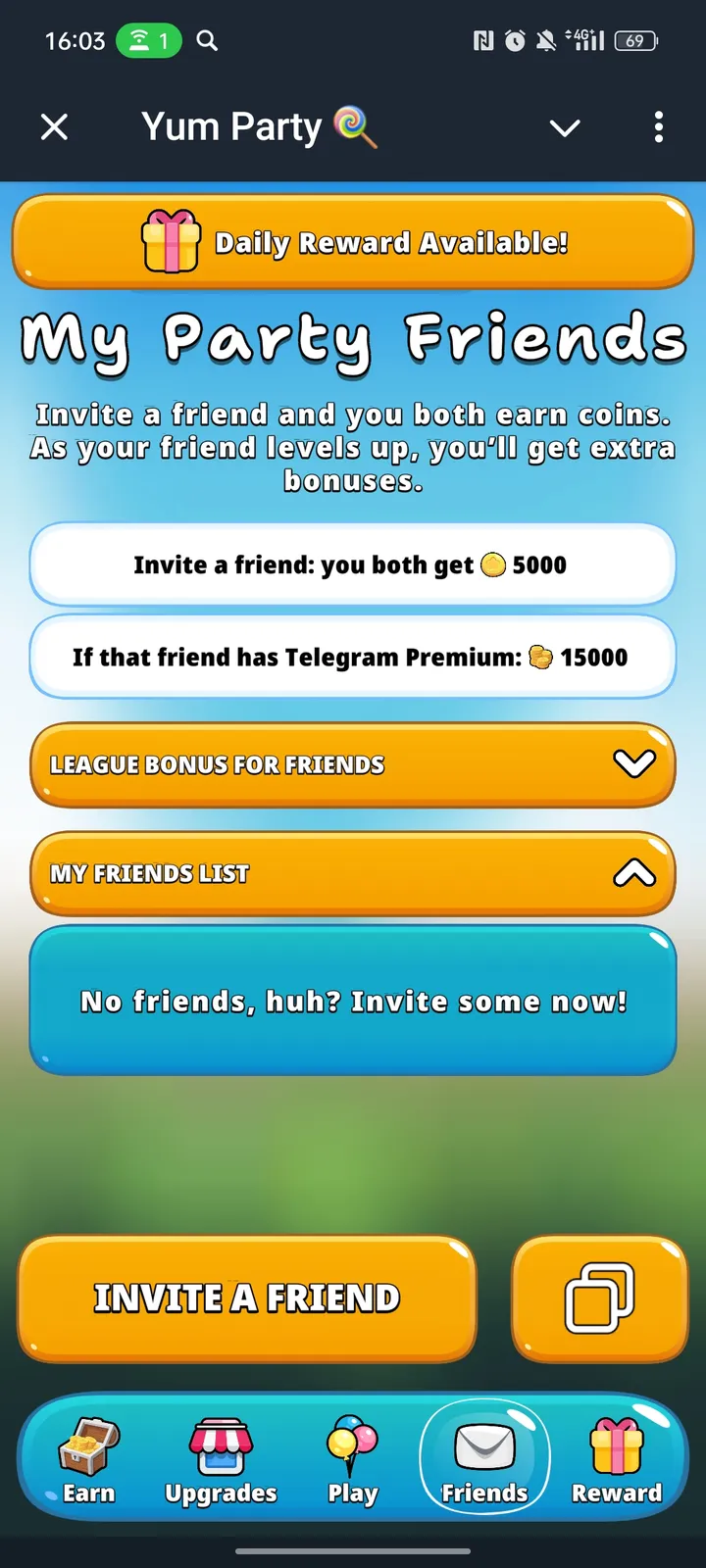Open the Upgrades tab
This screenshot has height=1568, width=706.
coord(221,1460)
